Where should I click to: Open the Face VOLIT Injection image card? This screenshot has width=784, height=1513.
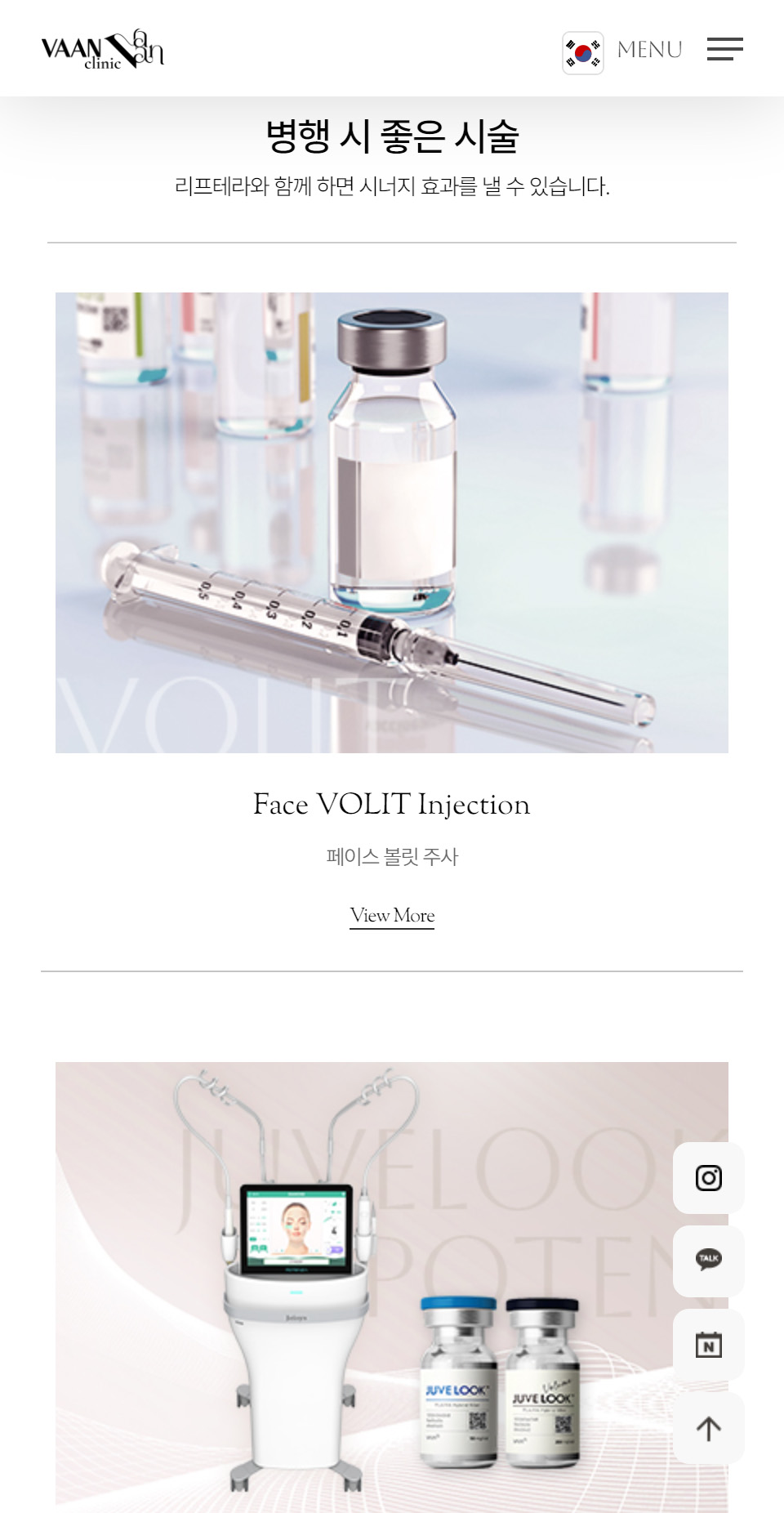392,523
